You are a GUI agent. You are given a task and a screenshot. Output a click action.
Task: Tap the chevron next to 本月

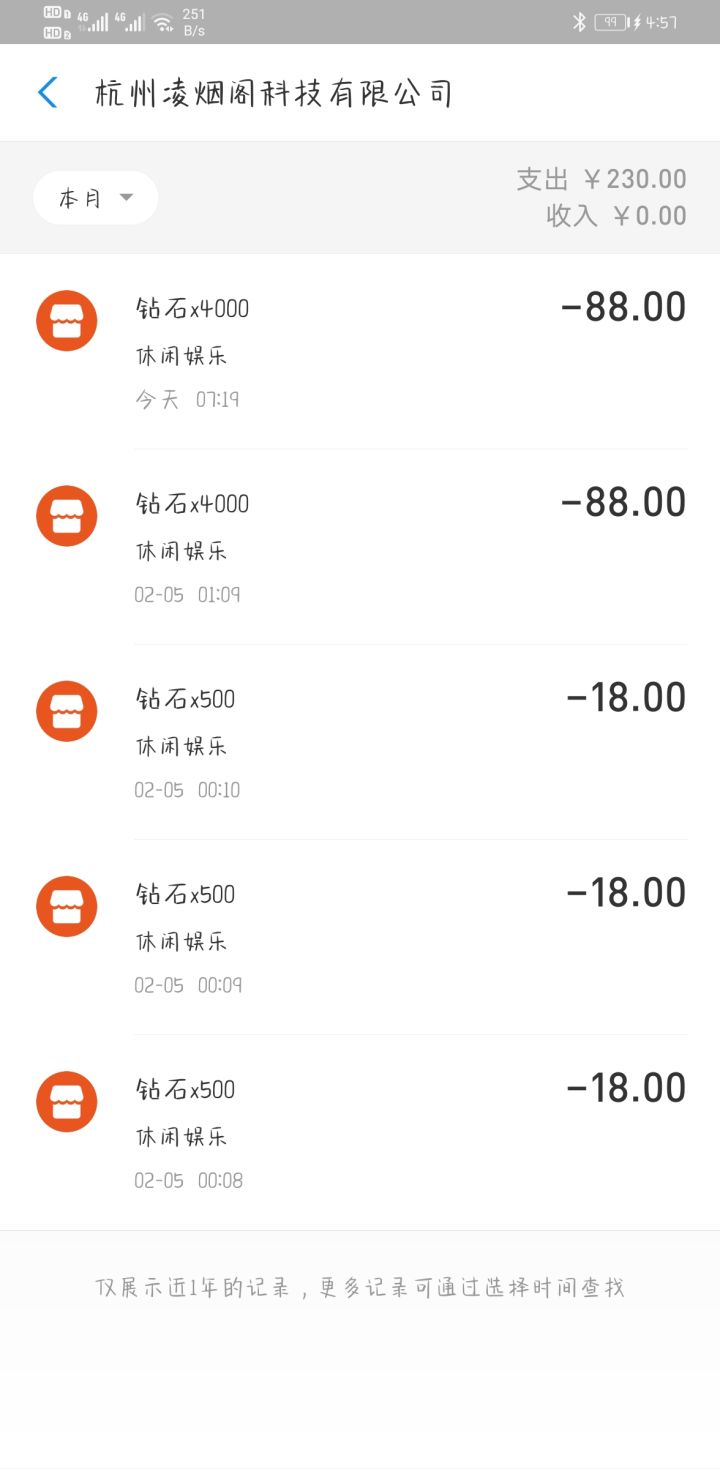(126, 198)
